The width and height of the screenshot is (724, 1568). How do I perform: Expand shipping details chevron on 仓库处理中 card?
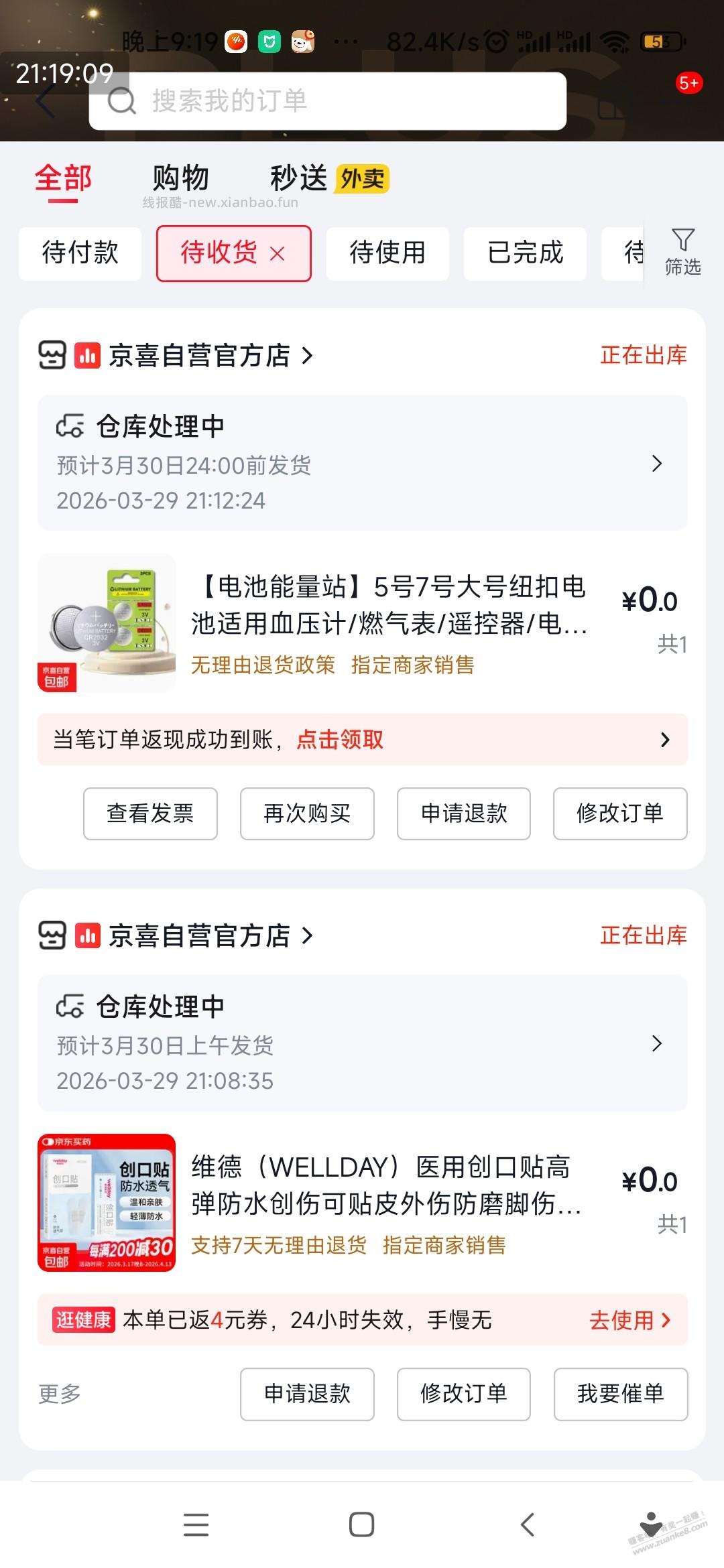coord(658,462)
